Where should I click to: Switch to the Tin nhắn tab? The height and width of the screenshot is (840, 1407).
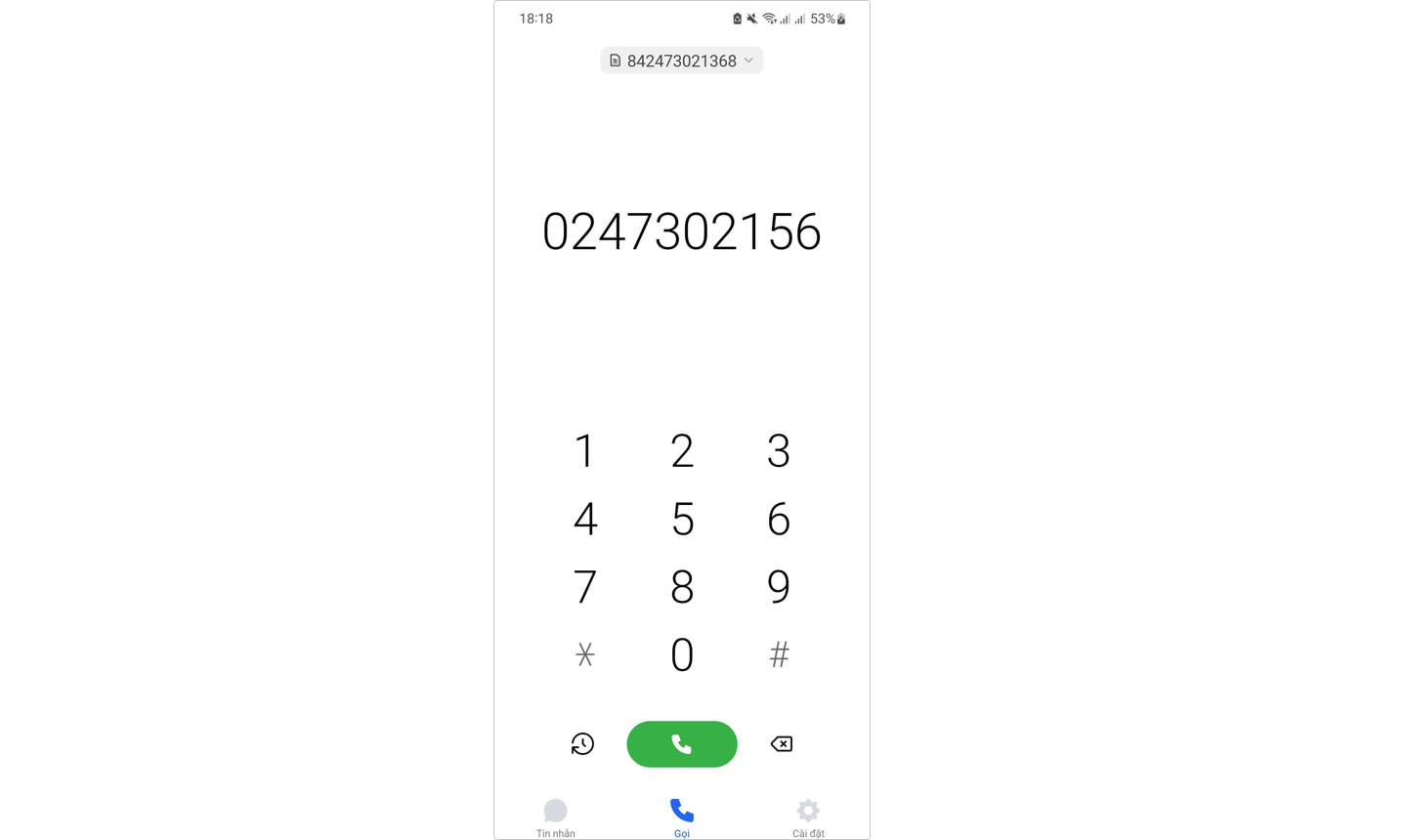tap(555, 818)
